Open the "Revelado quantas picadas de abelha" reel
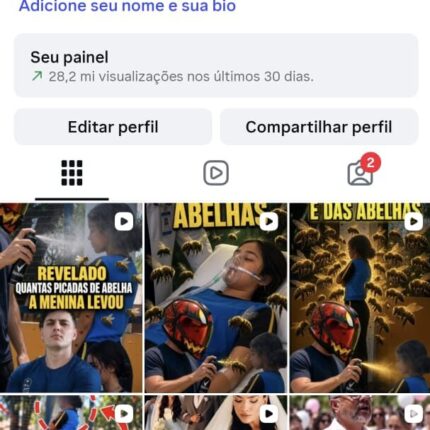The image size is (430, 430). pyautogui.click(x=71, y=298)
